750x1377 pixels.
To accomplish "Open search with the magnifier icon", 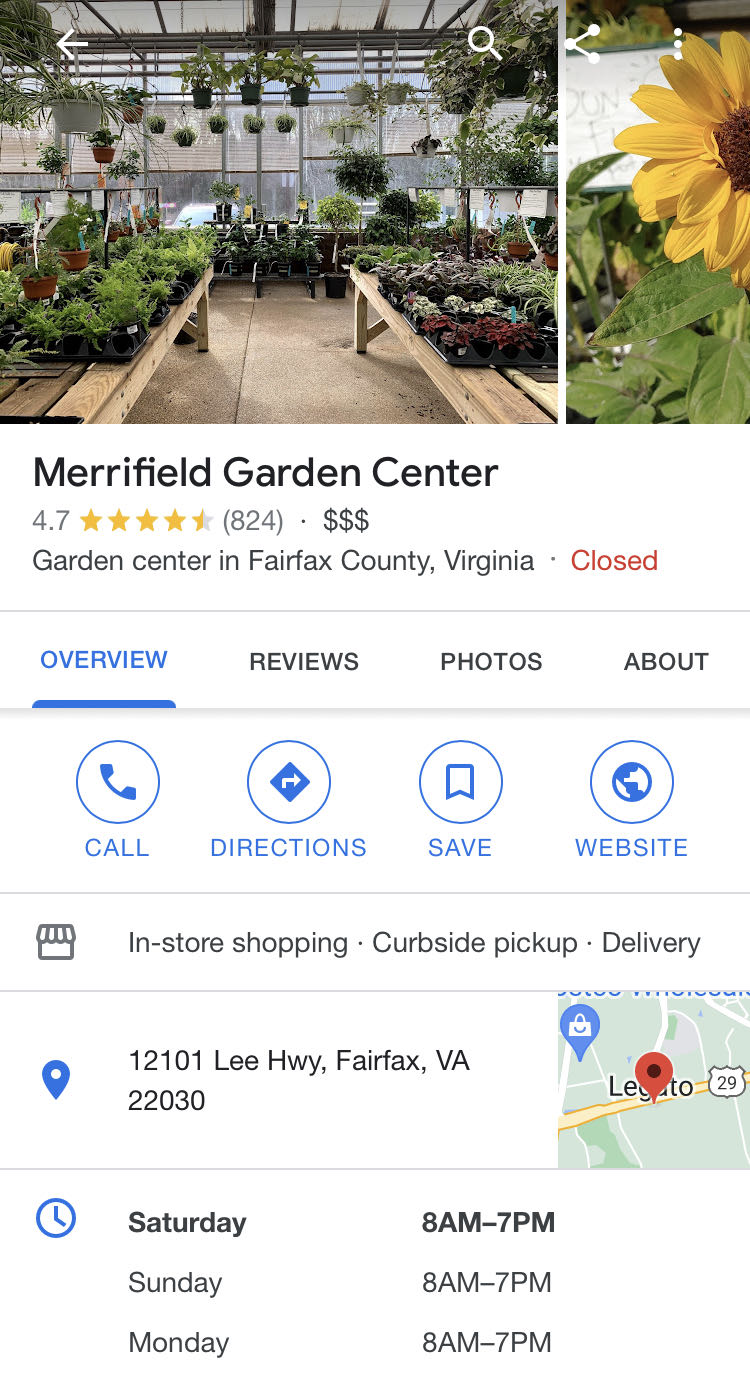I will 484,44.
